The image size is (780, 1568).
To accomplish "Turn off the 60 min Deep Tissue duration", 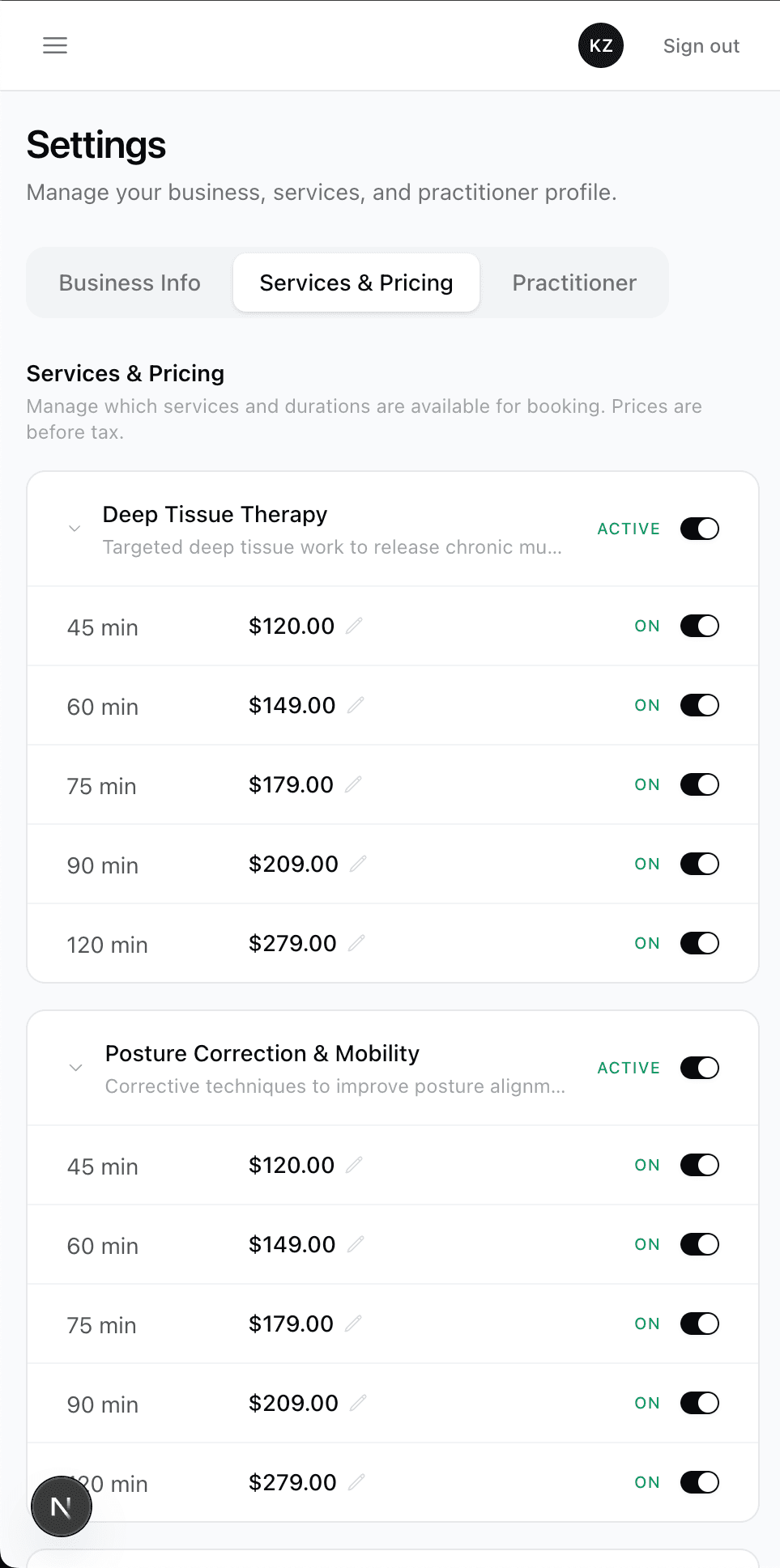I will tap(699, 705).
